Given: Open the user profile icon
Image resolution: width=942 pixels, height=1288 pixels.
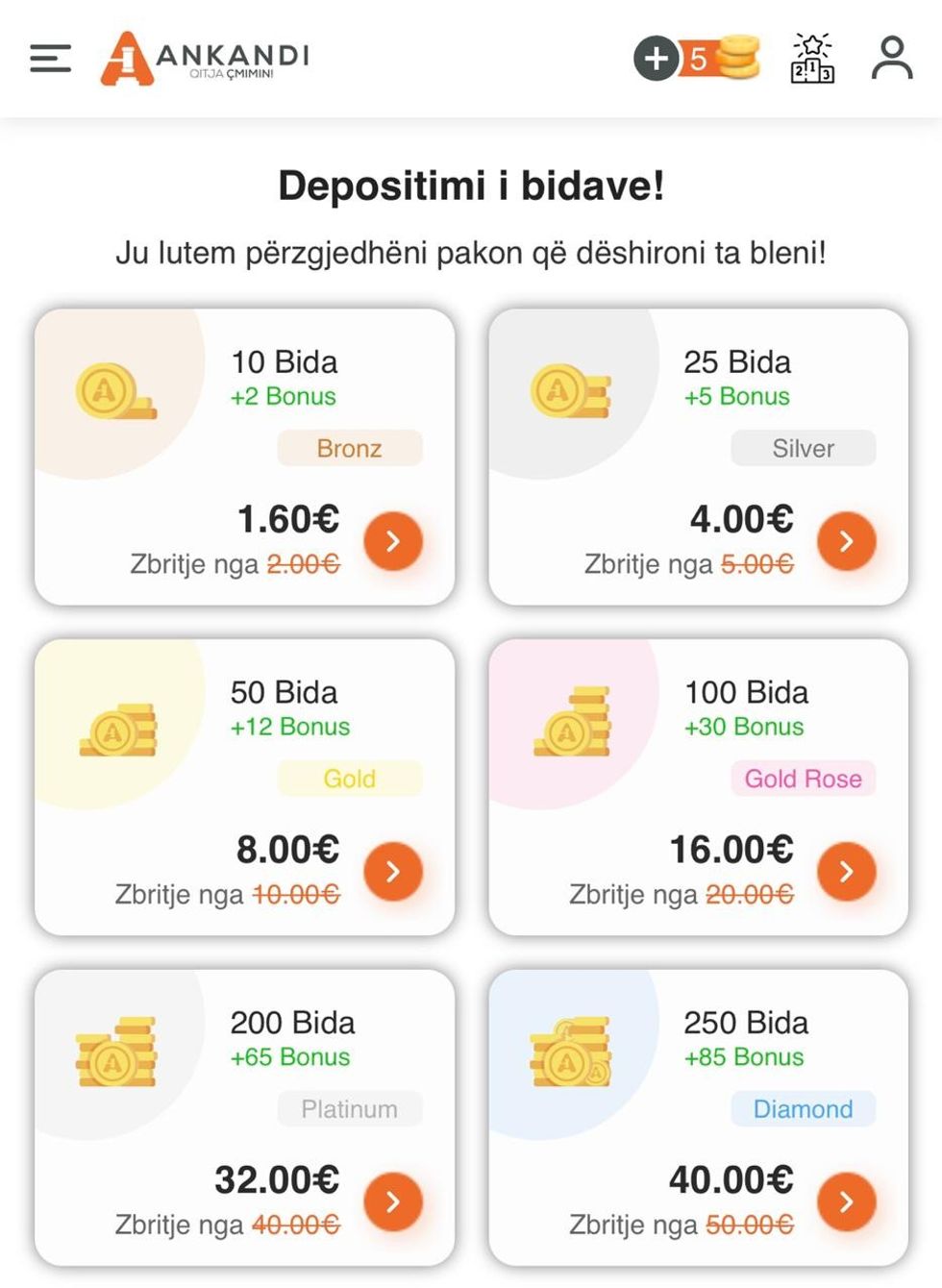Looking at the screenshot, I should tap(891, 60).
